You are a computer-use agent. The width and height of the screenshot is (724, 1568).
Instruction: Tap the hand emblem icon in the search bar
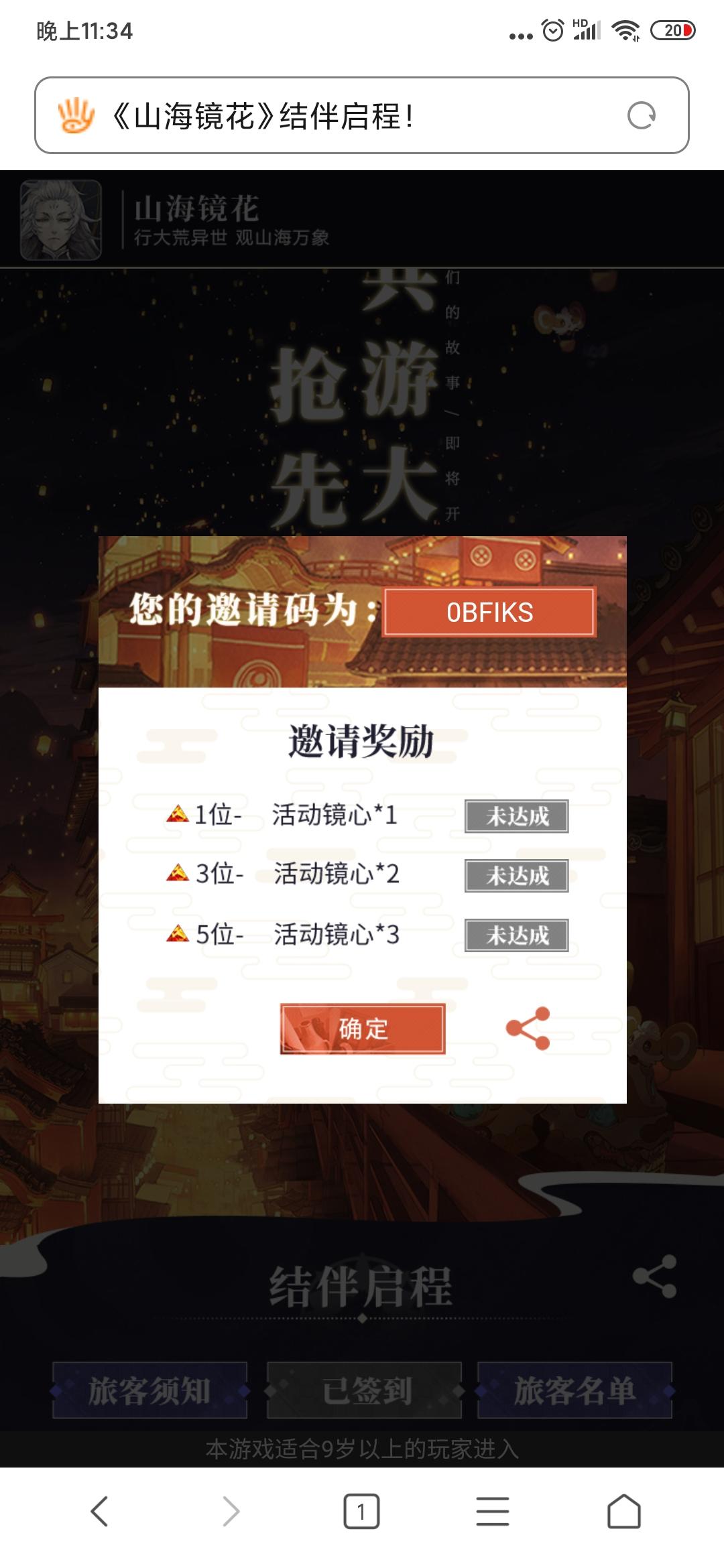pos(76,115)
